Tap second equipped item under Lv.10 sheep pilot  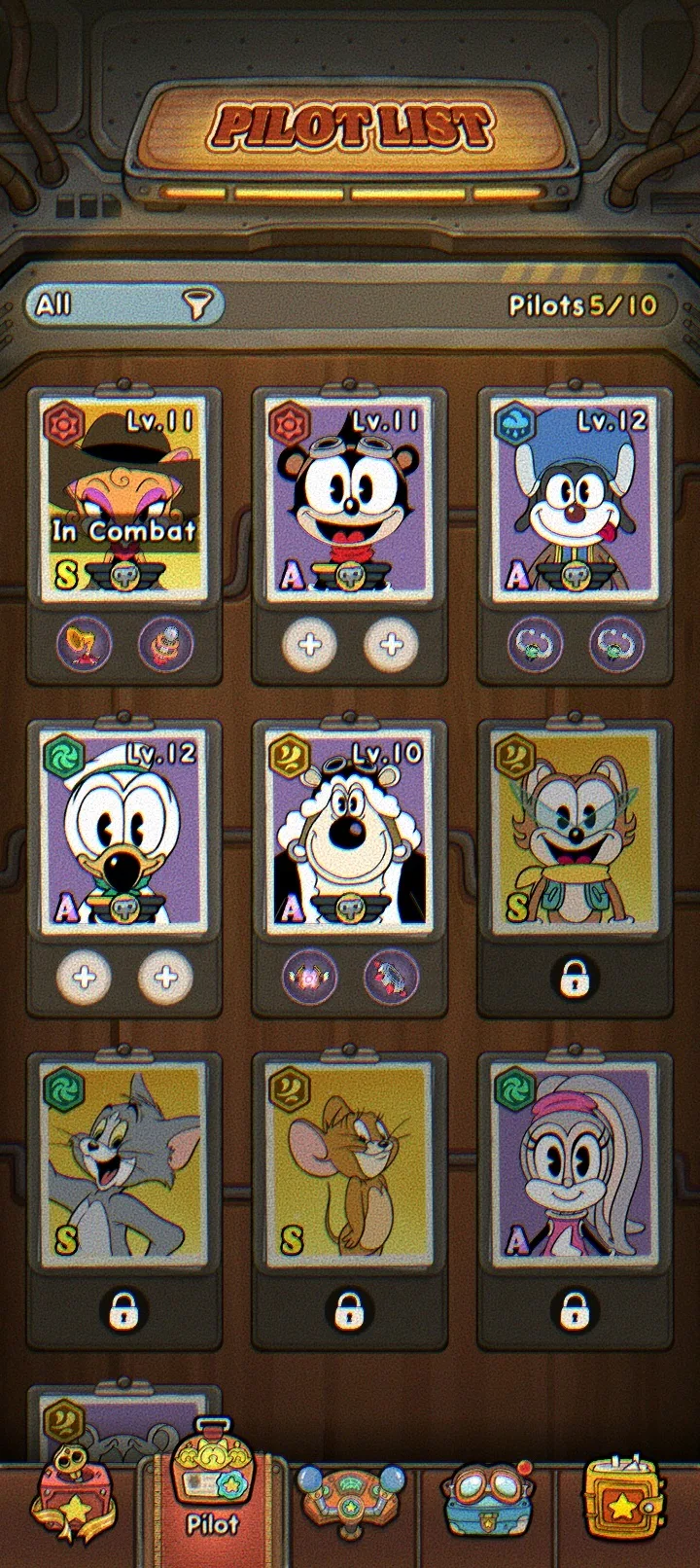(391, 977)
